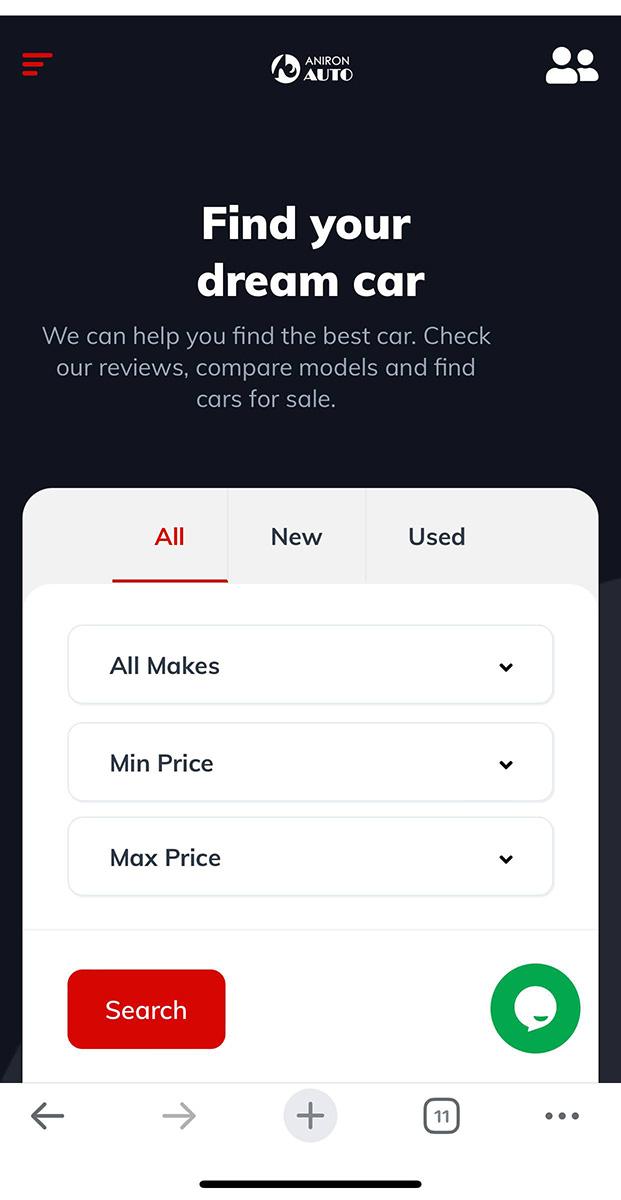Select the All tab
Viewport: 621px width, 1200px height.
pos(170,537)
